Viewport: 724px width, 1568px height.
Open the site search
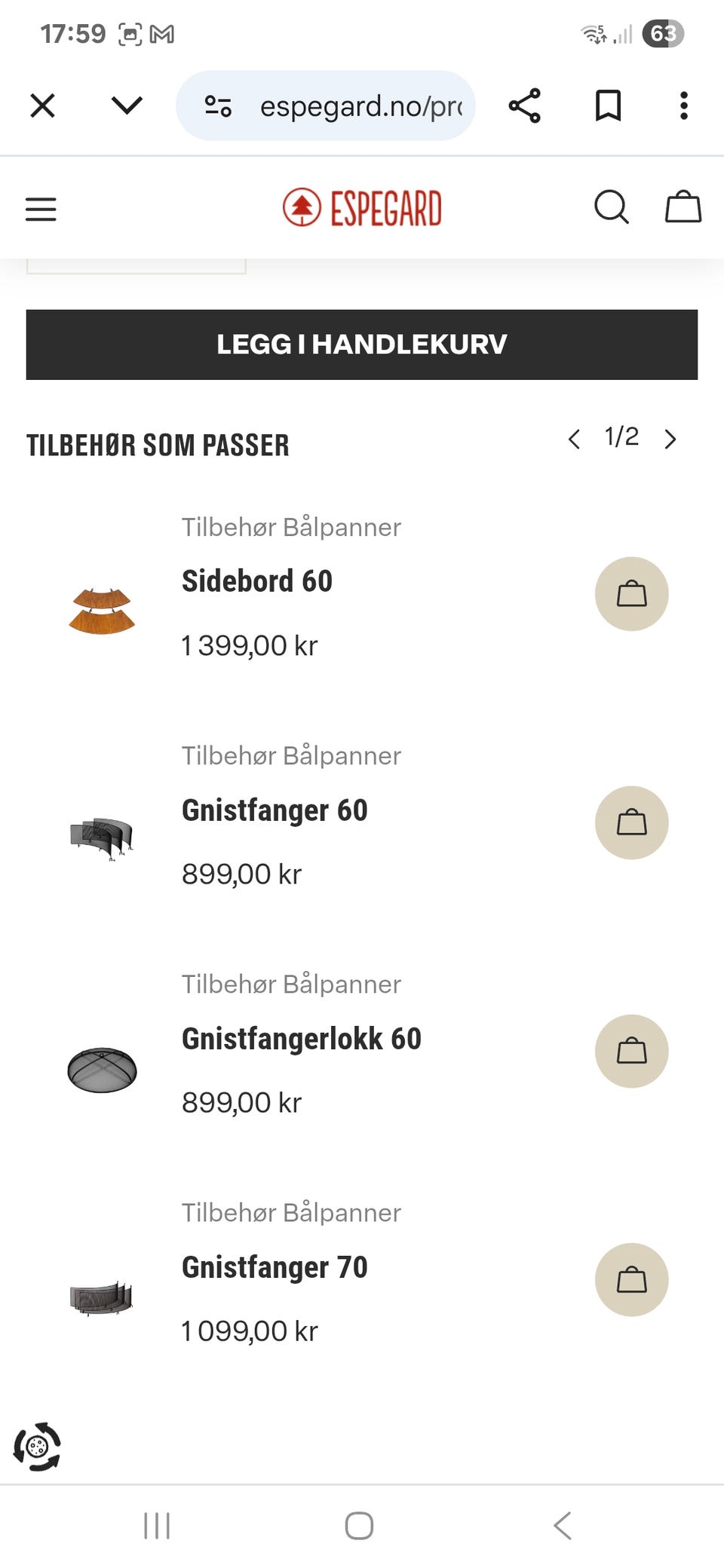click(x=611, y=207)
